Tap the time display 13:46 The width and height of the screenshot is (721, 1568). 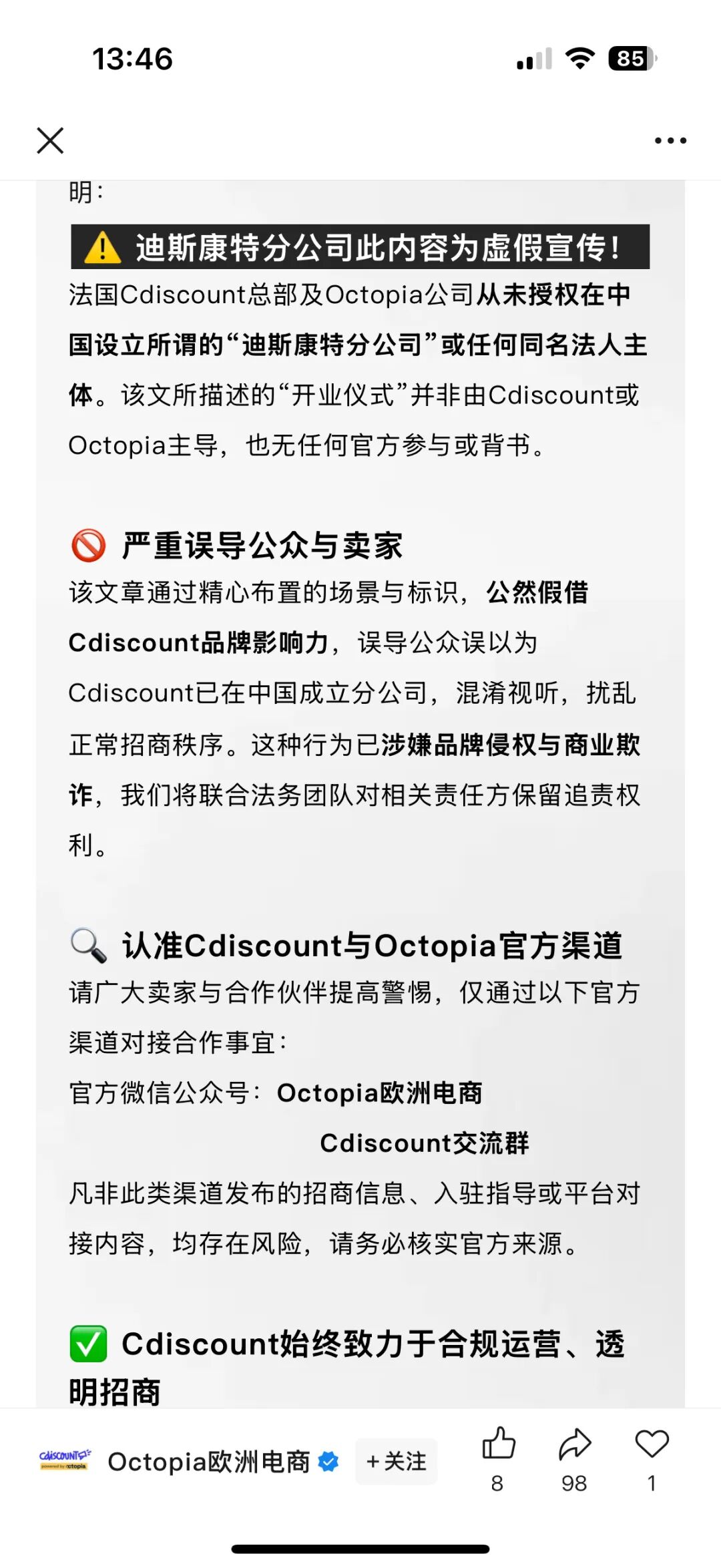coord(133,59)
